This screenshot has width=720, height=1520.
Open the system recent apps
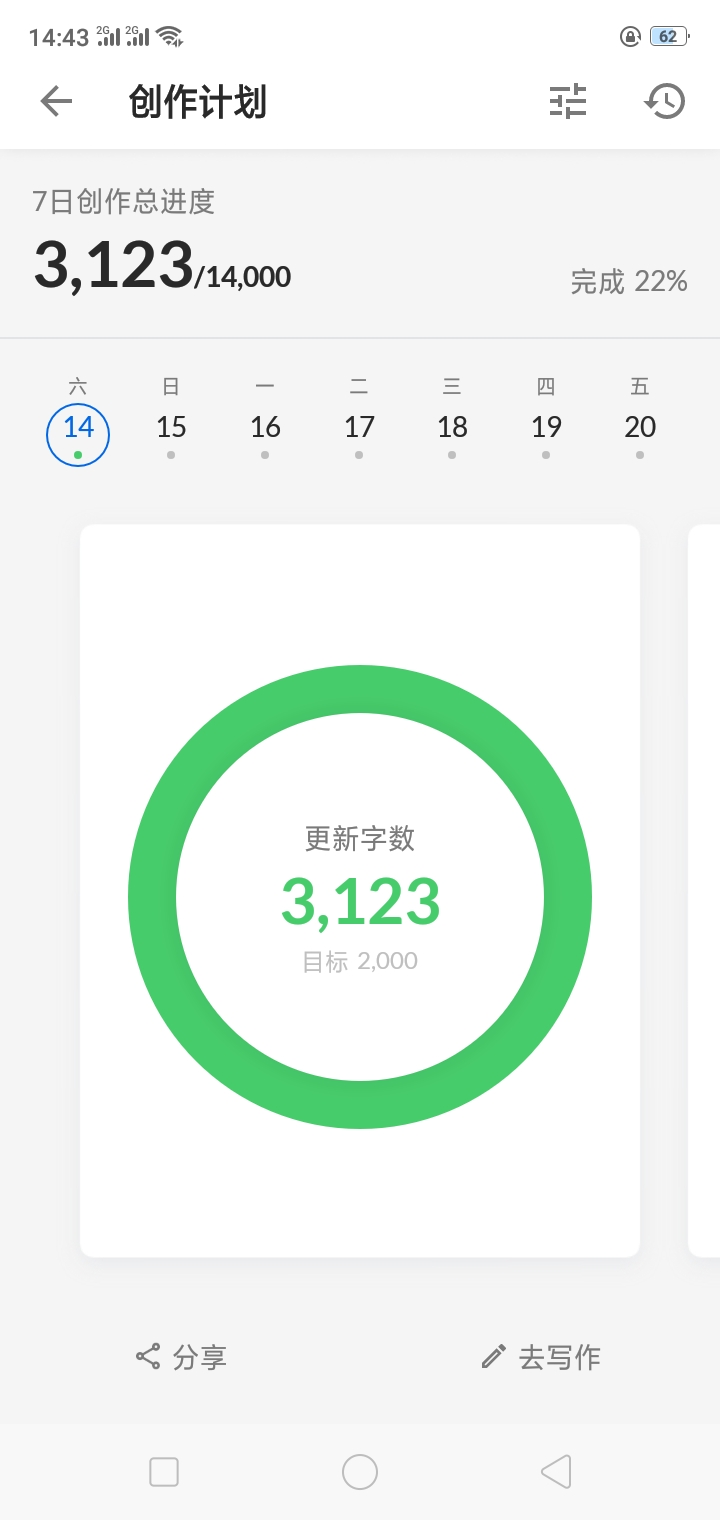(x=164, y=1472)
